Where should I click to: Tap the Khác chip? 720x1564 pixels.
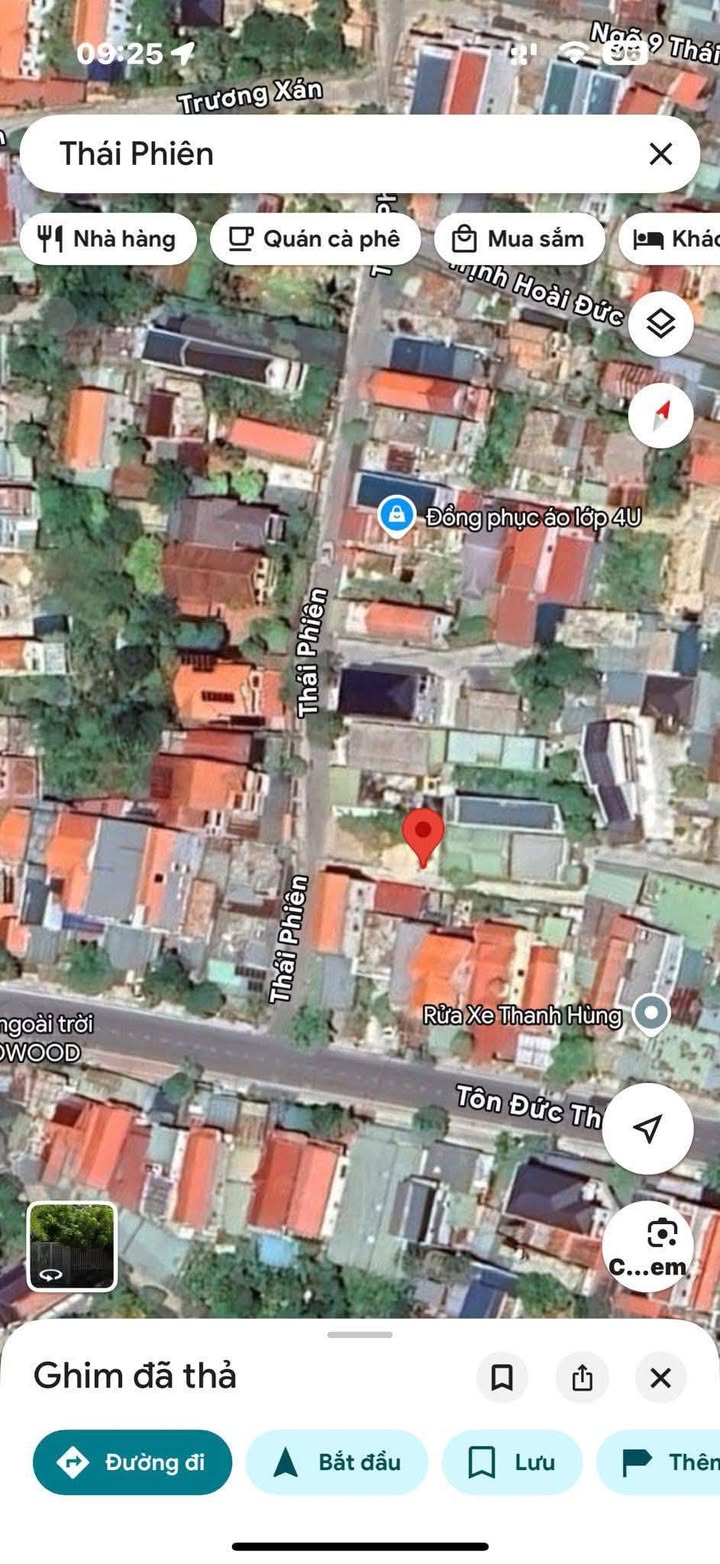pyautogui.click(x=670, y=239)
